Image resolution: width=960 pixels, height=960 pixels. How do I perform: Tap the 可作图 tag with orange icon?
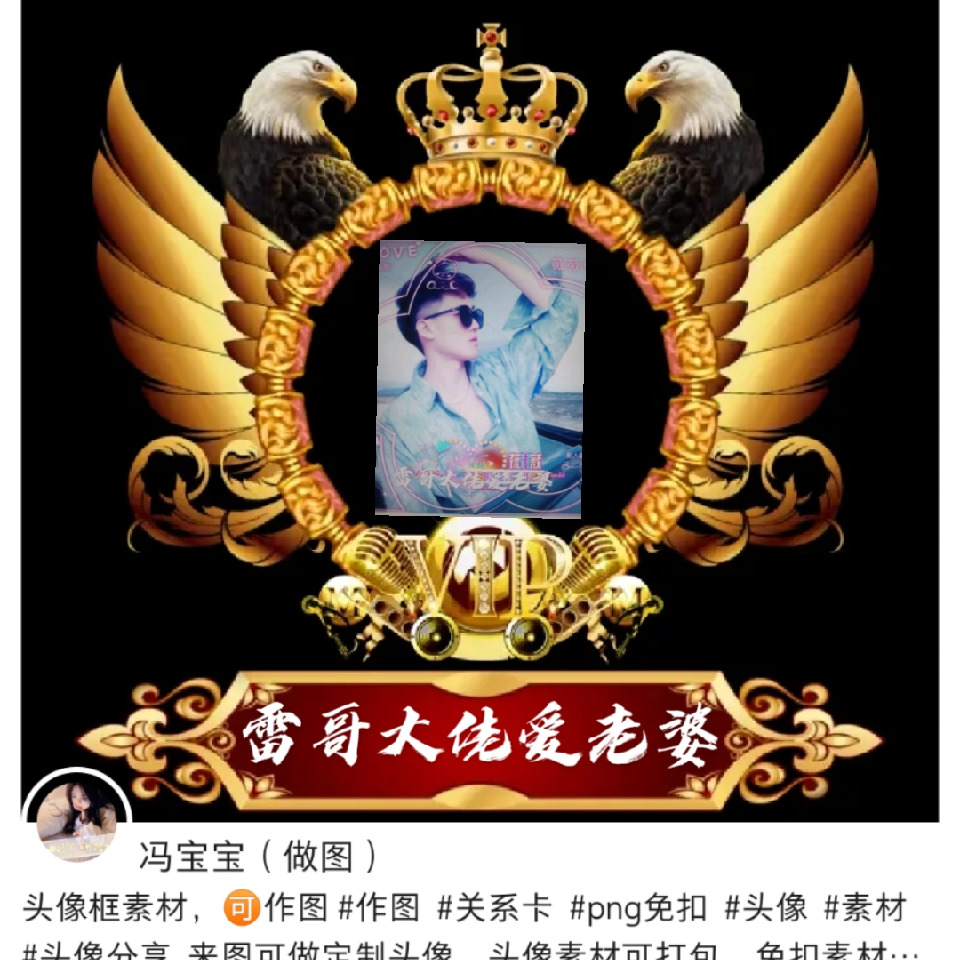275,908
